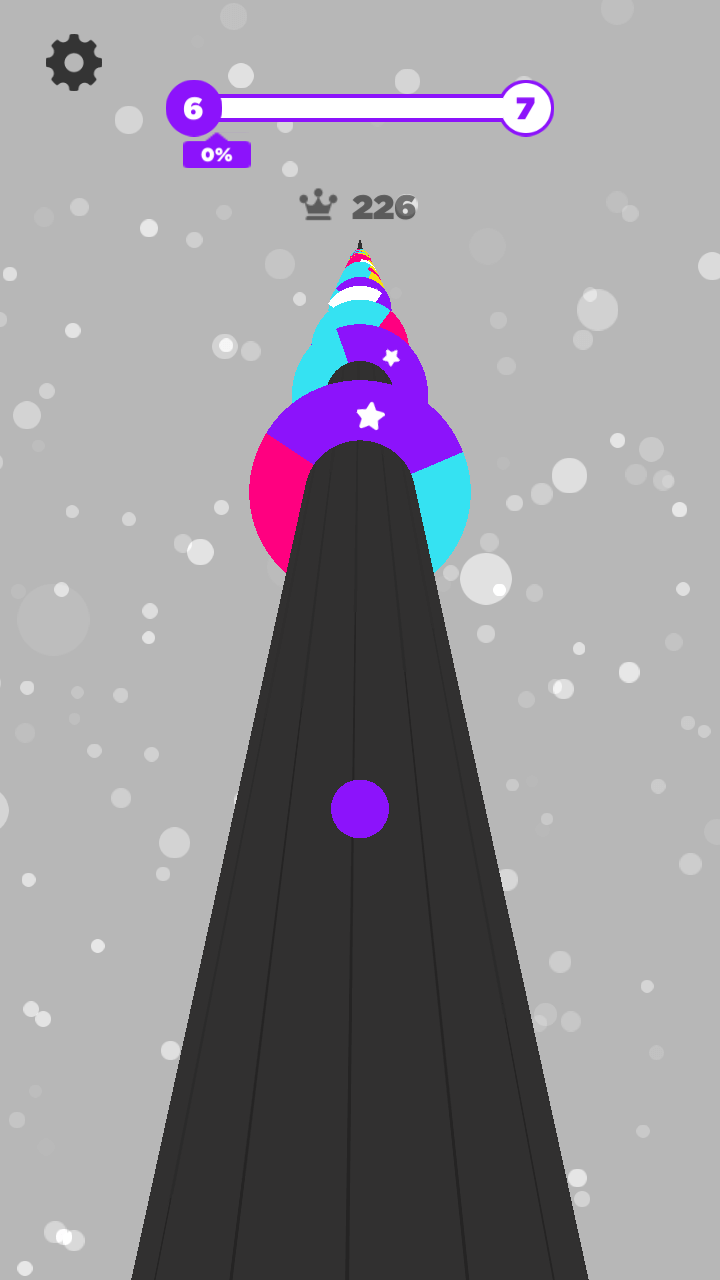Open the settings gear
The height and width of the screenshot is (1280, 720).
(74, 63)
